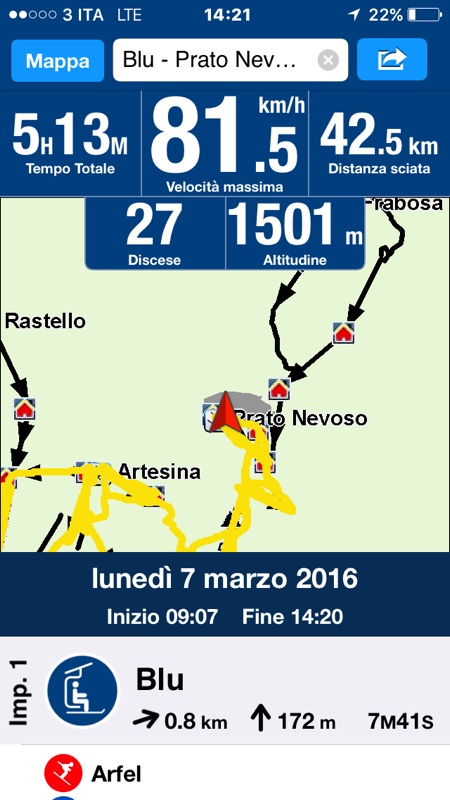Viewport: 450px width, 800px height.
Task: Open the Blu chairlift details row
Action: (225, 691)
